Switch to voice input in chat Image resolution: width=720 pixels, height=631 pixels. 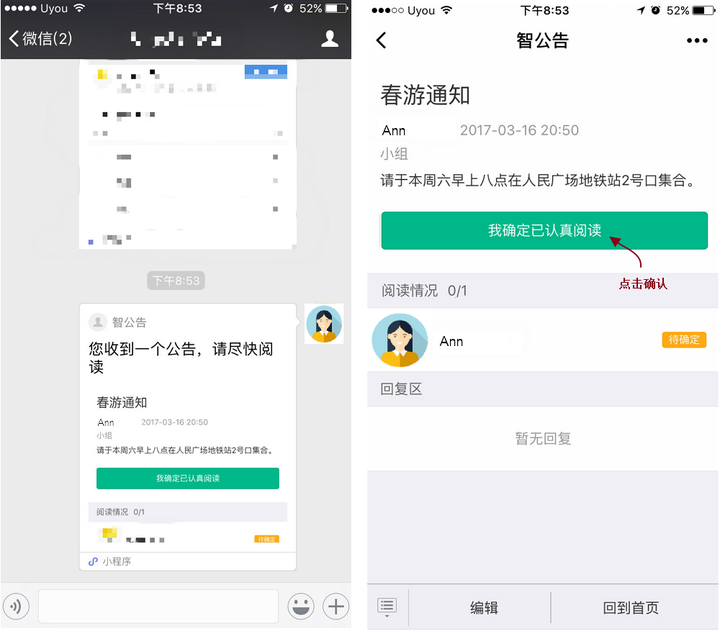(x=16, y=606)
